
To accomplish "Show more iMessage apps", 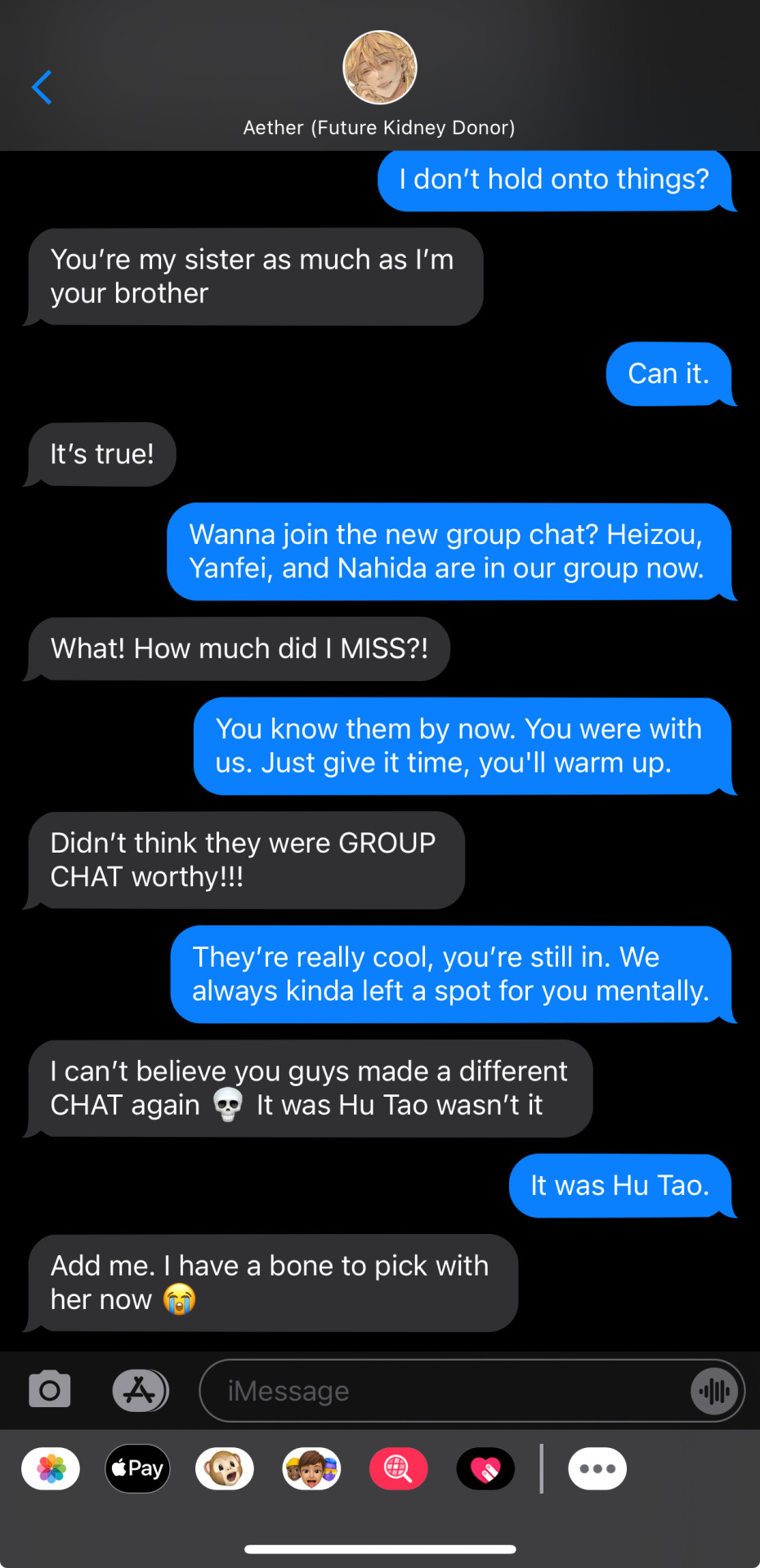I will point(597,1468).
